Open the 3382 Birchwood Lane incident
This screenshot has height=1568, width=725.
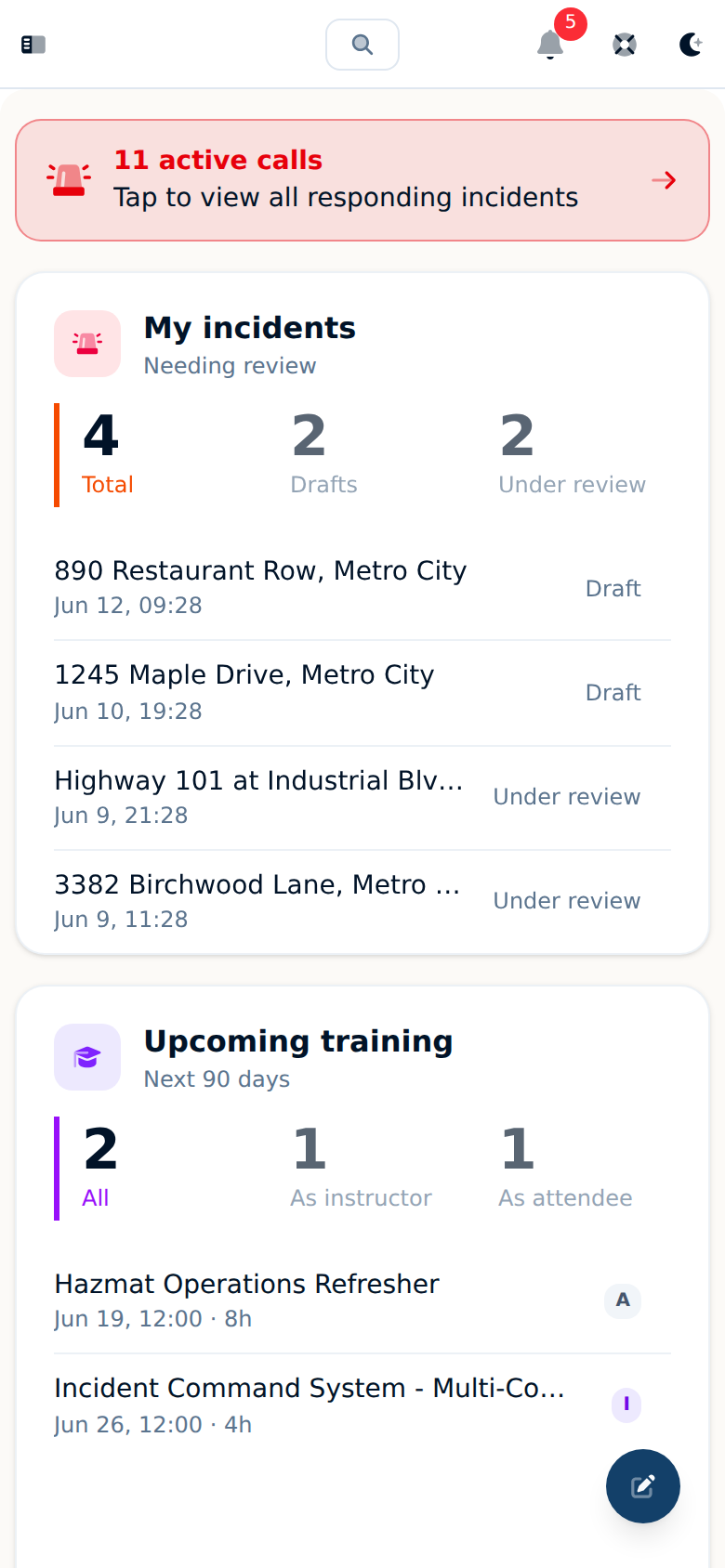[x=362, y=901]
